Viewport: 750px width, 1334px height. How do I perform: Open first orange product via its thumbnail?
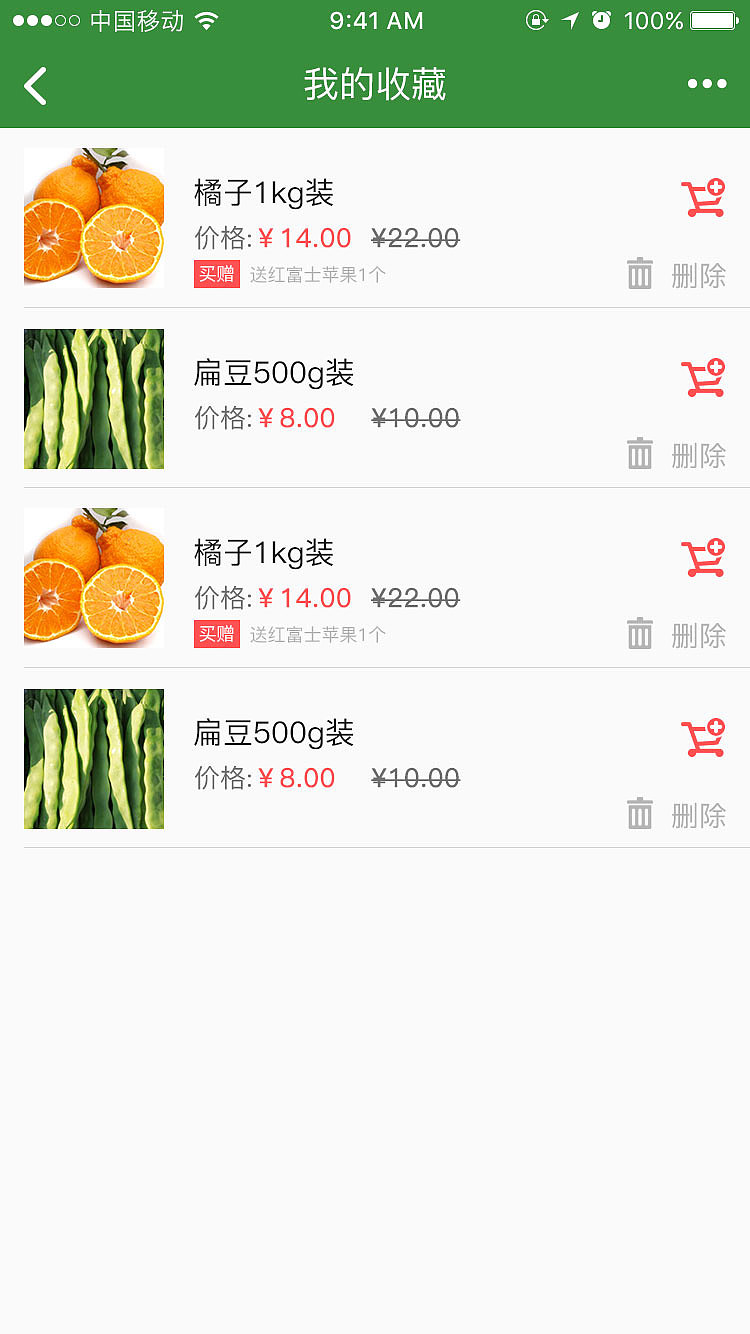93,217
